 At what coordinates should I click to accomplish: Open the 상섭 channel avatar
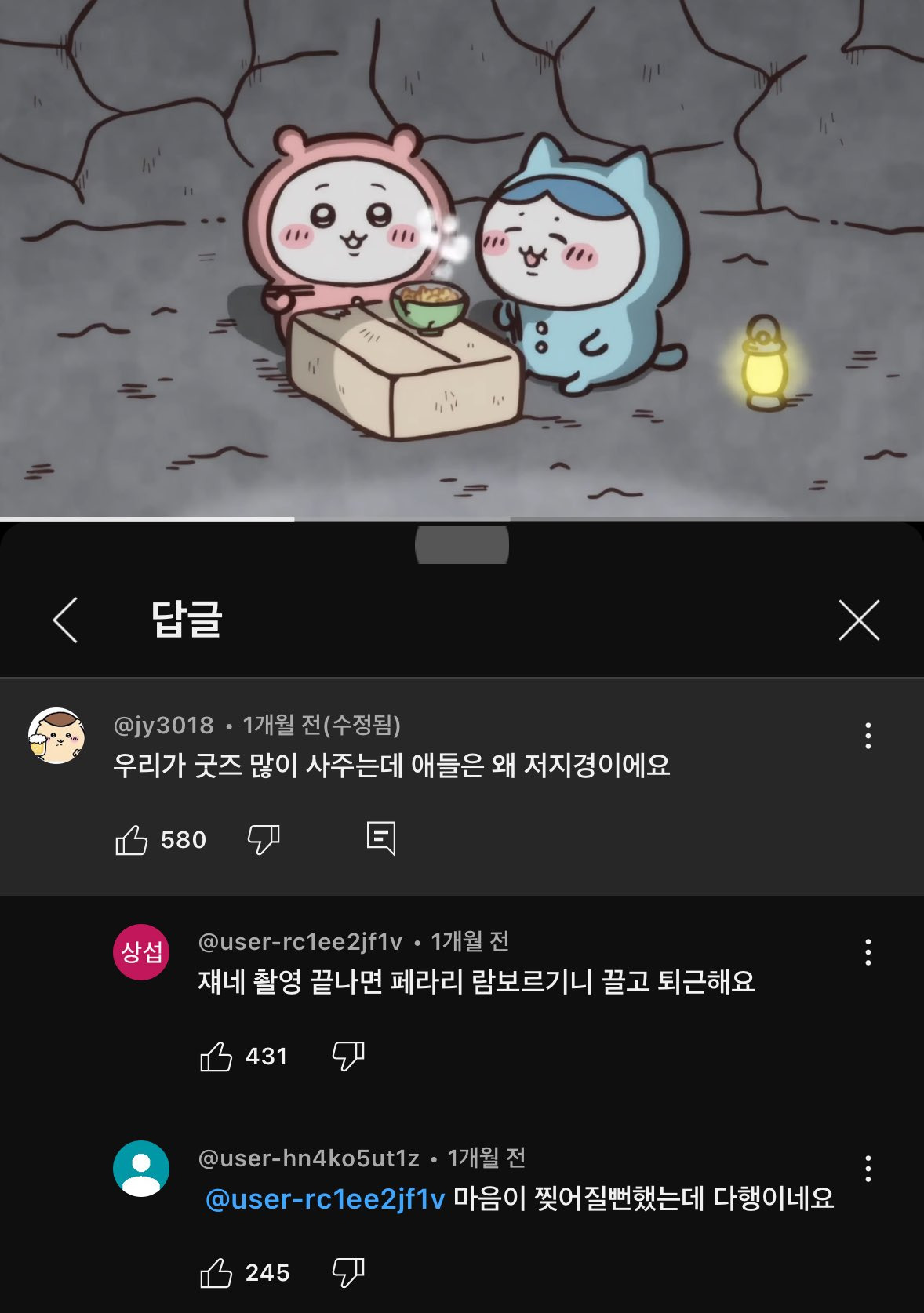(141, 951)
